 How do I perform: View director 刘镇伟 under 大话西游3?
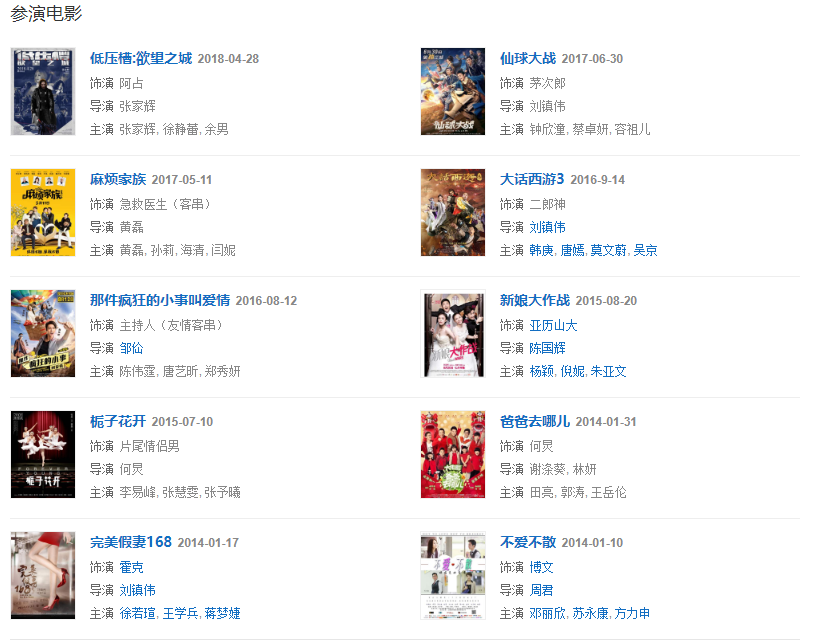tap(547, 227)
